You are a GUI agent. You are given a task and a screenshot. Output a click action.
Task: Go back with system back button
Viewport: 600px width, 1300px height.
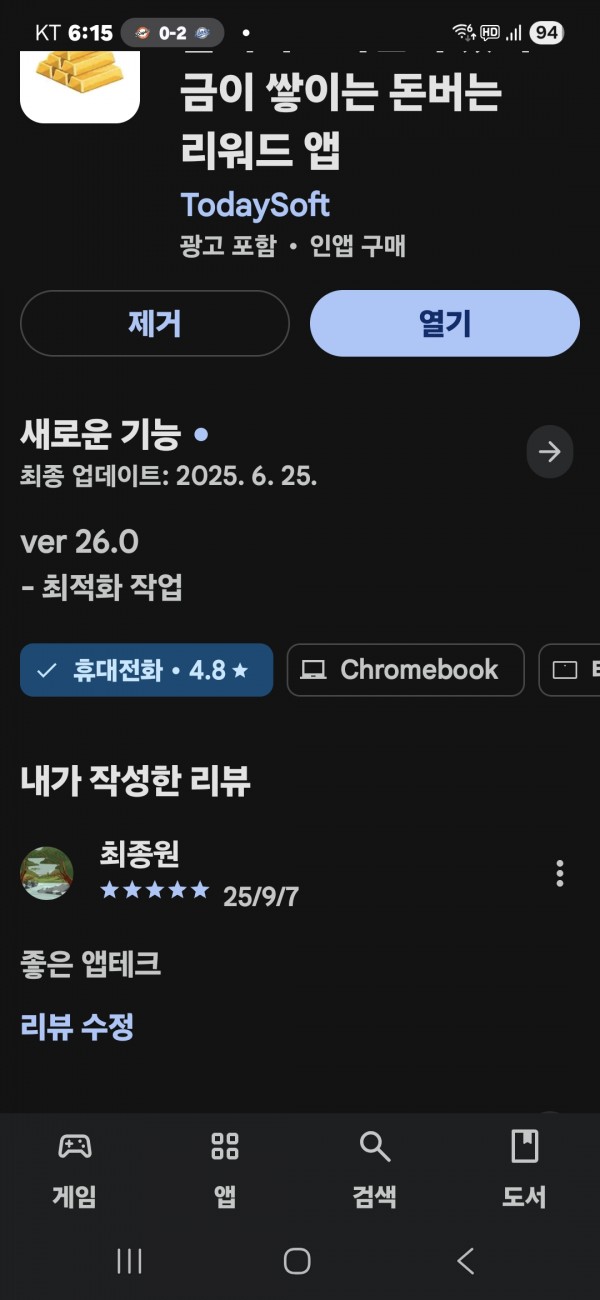465,1261
